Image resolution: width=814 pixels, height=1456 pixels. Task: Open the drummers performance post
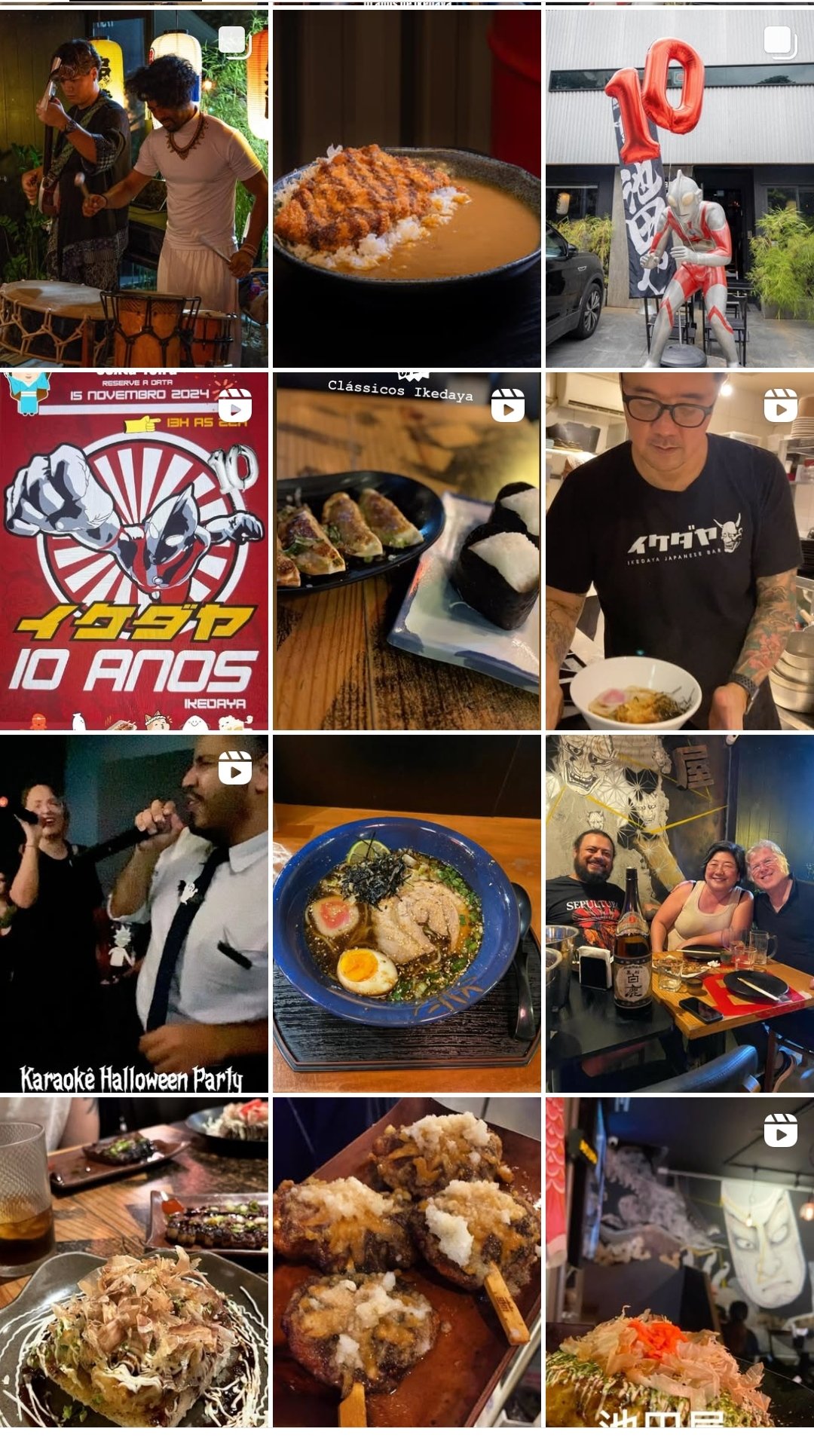(x=134, y=188)
